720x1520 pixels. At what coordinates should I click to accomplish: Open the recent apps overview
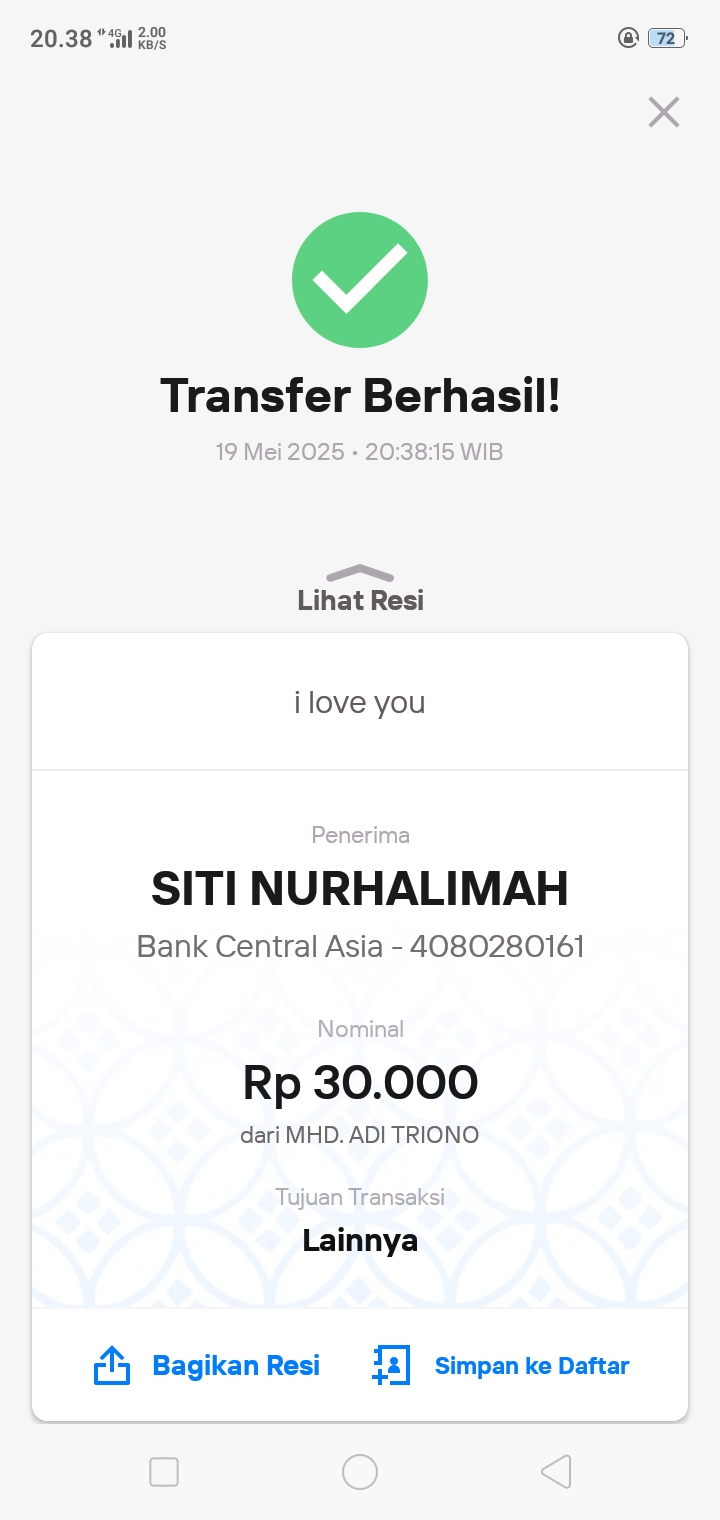tap(164, 1472)
